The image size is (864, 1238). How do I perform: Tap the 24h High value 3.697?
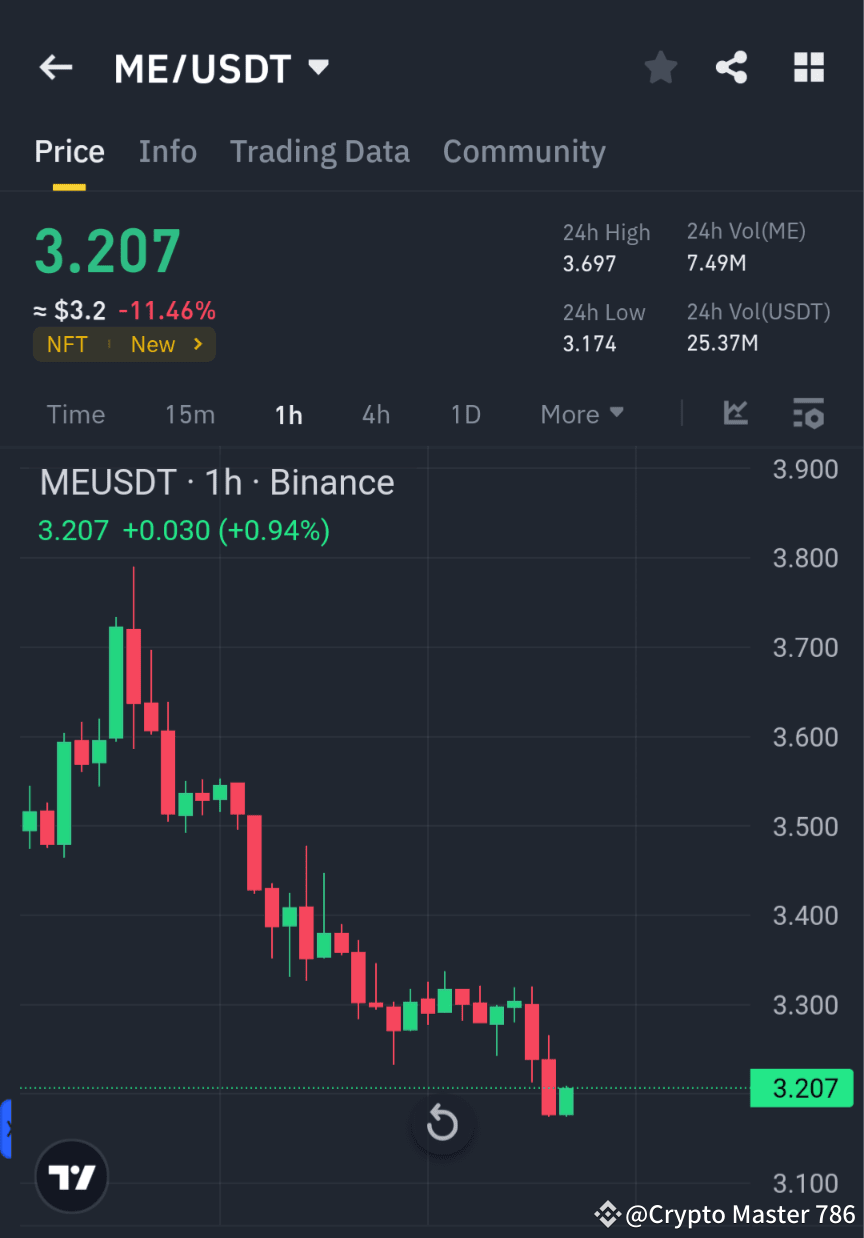(x=590, y=264)
